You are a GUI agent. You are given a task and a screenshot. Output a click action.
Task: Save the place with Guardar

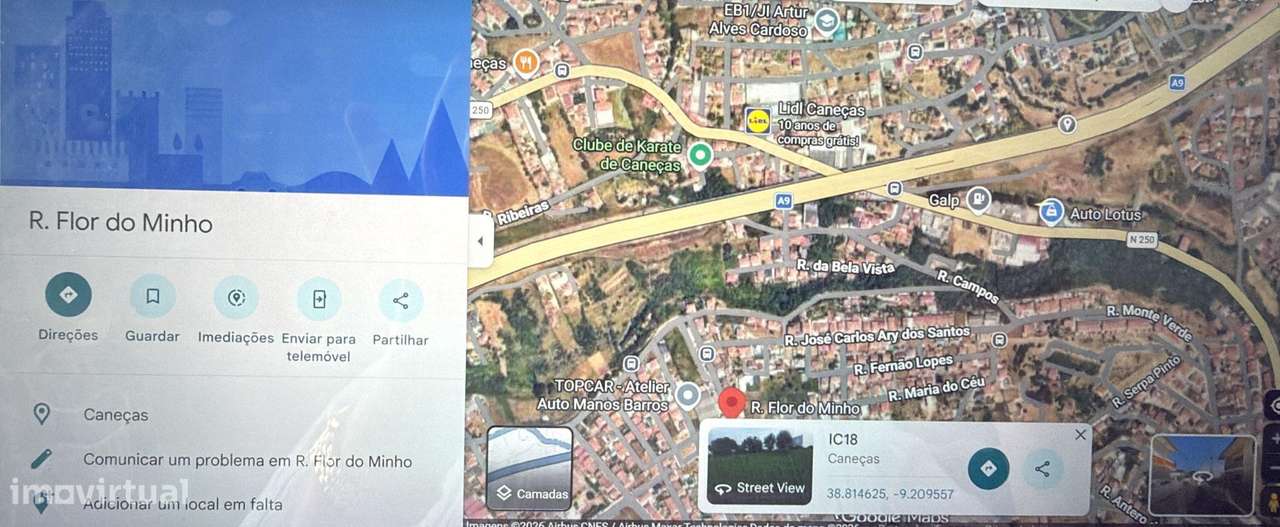152,296
